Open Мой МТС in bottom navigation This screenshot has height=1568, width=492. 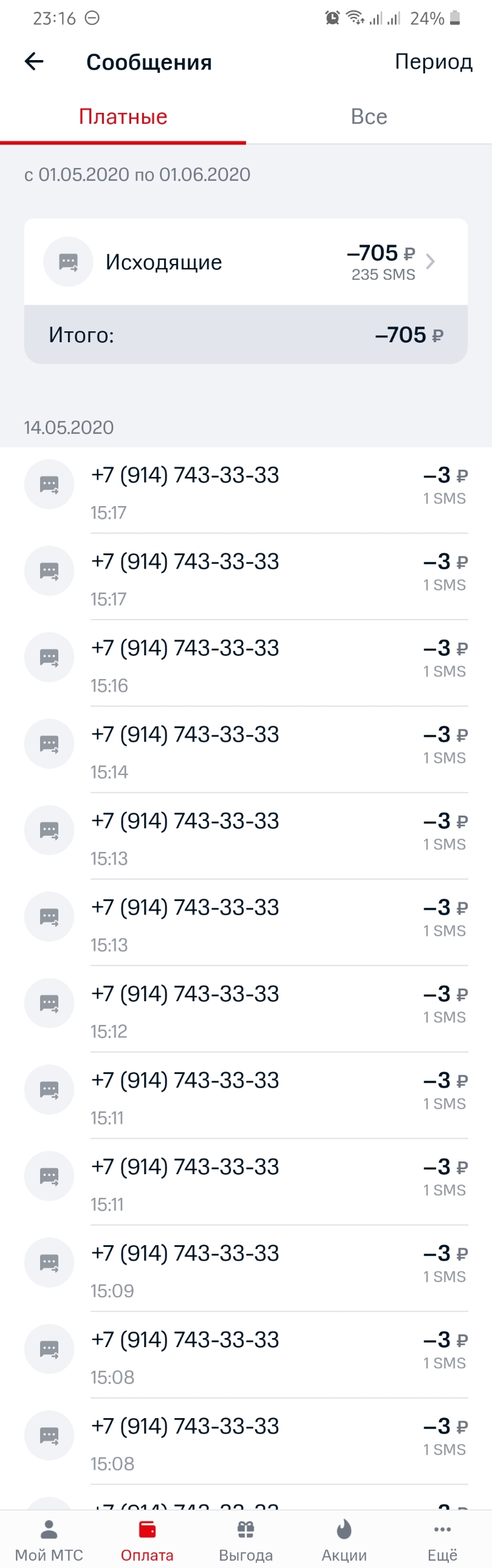(49, 1540)
